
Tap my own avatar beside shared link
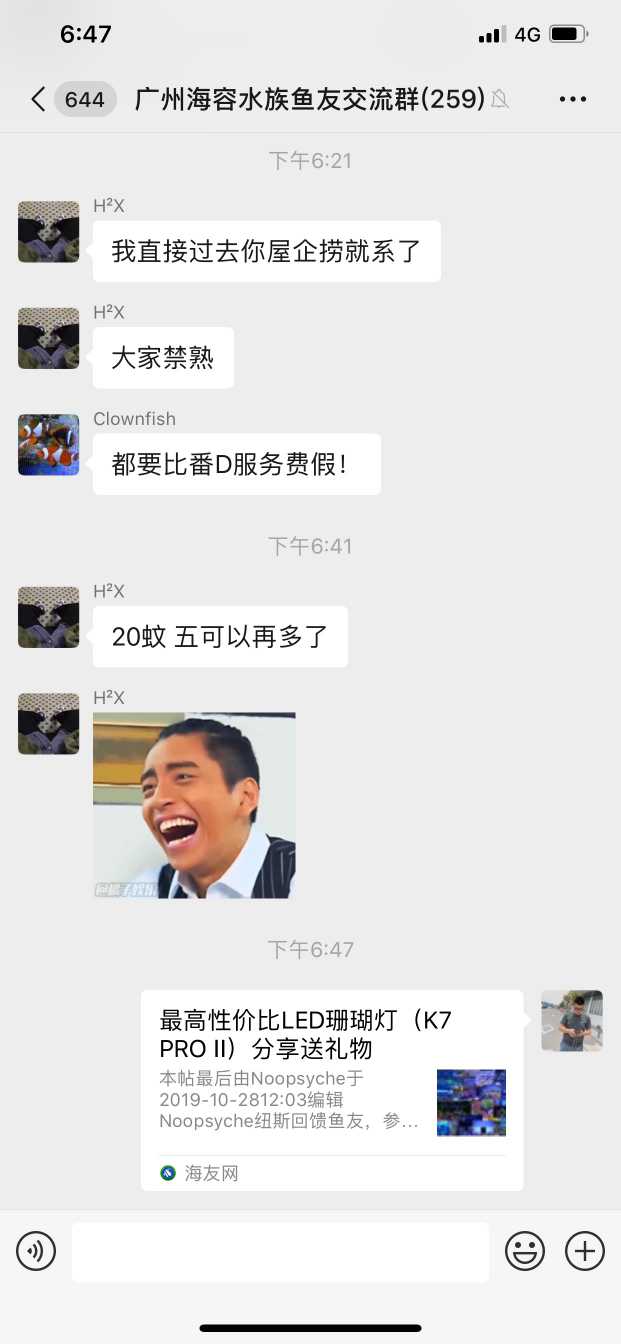click(x=572, y=1021)
